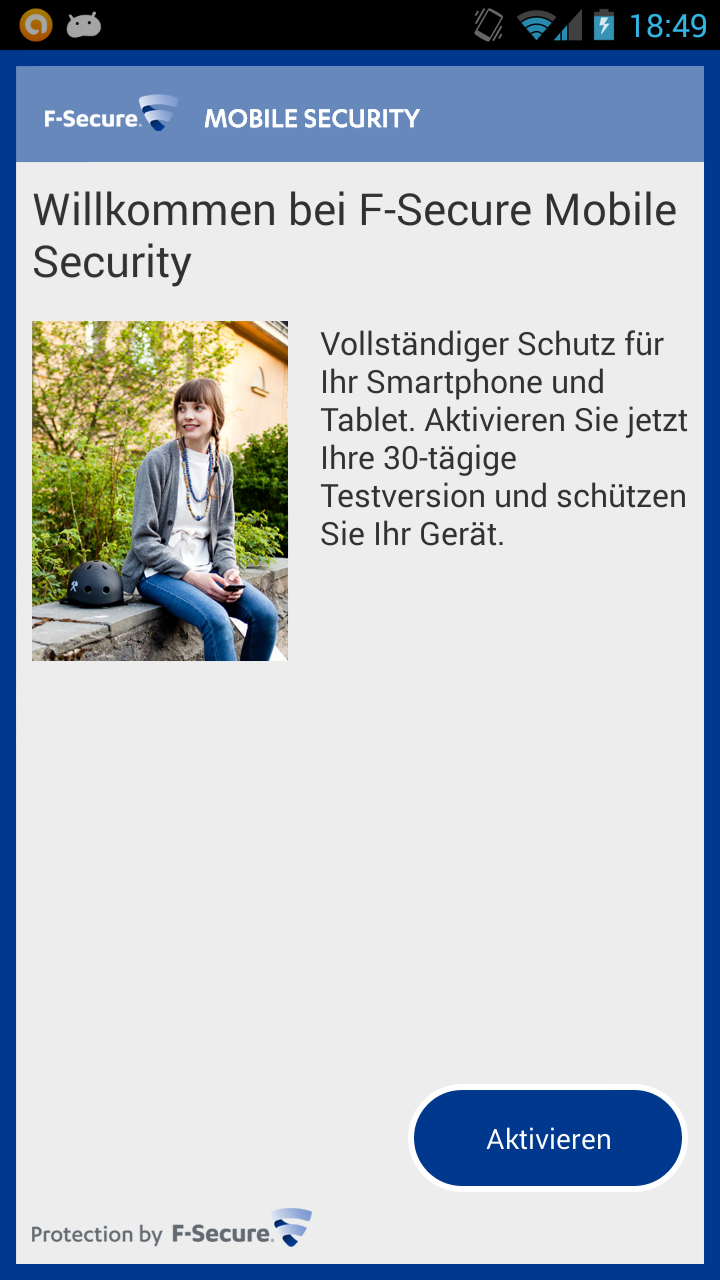Tap the Aktivieren button
The image size is (720, 1280).
pos(548,1138)
